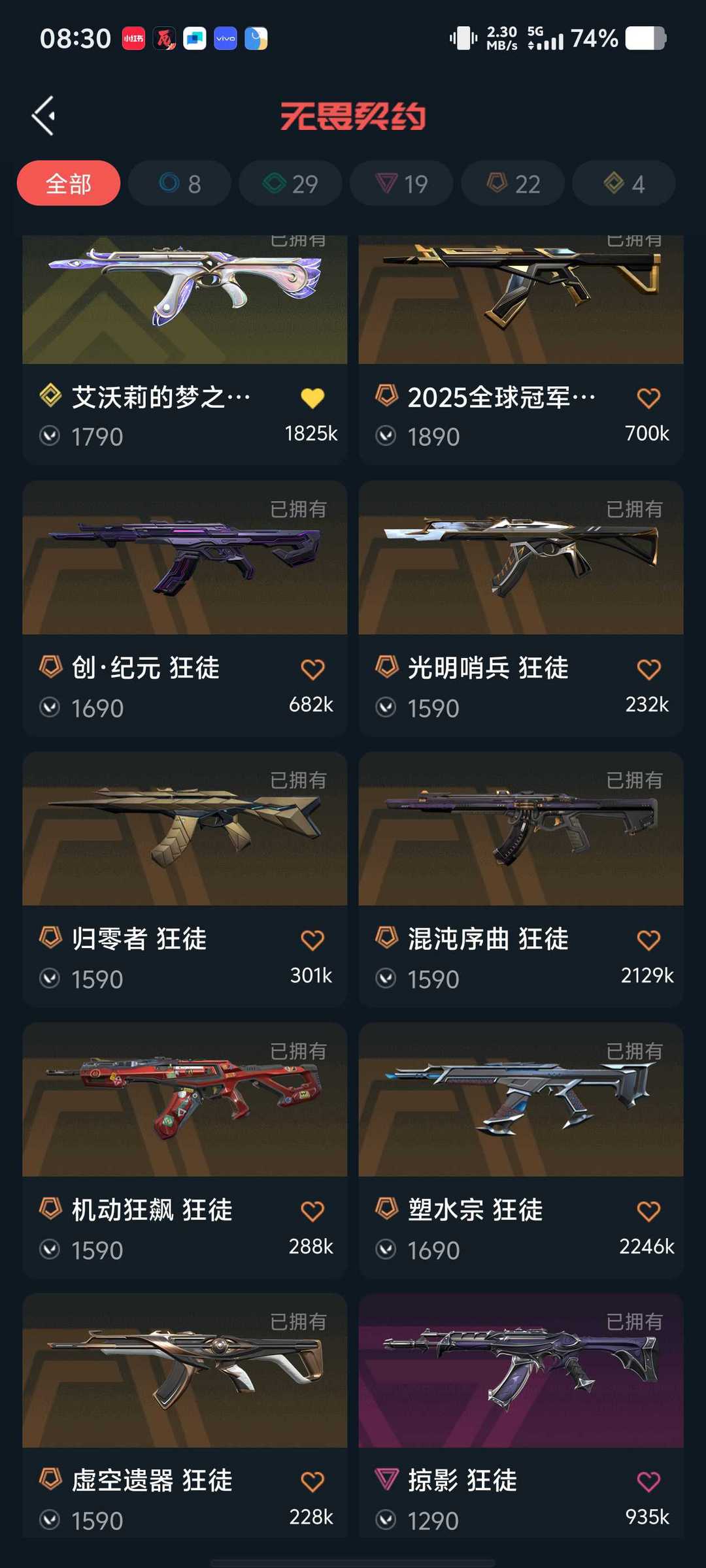Like the 创·纪元 狂徒 skin

(312, 669)
